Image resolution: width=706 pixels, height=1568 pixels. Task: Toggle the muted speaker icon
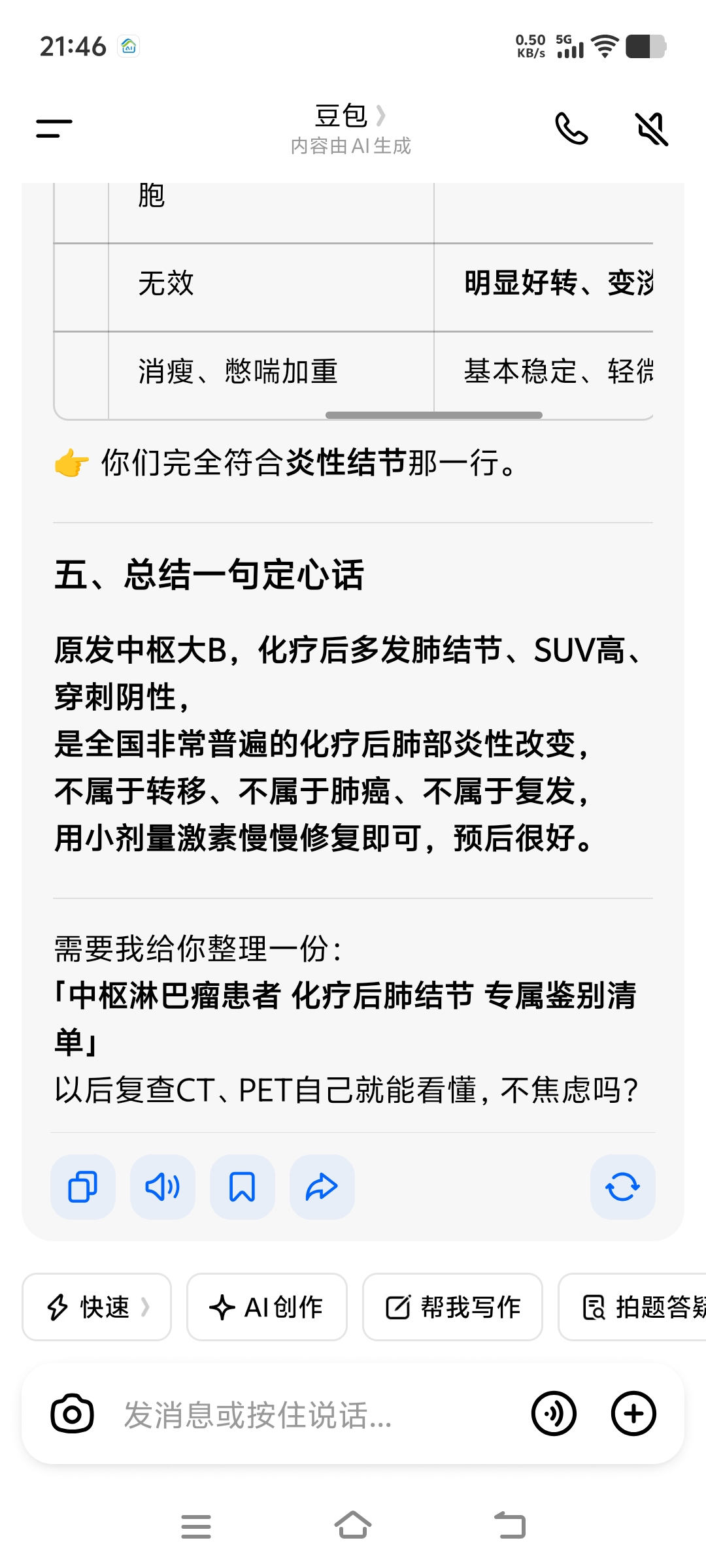point(652,128)
